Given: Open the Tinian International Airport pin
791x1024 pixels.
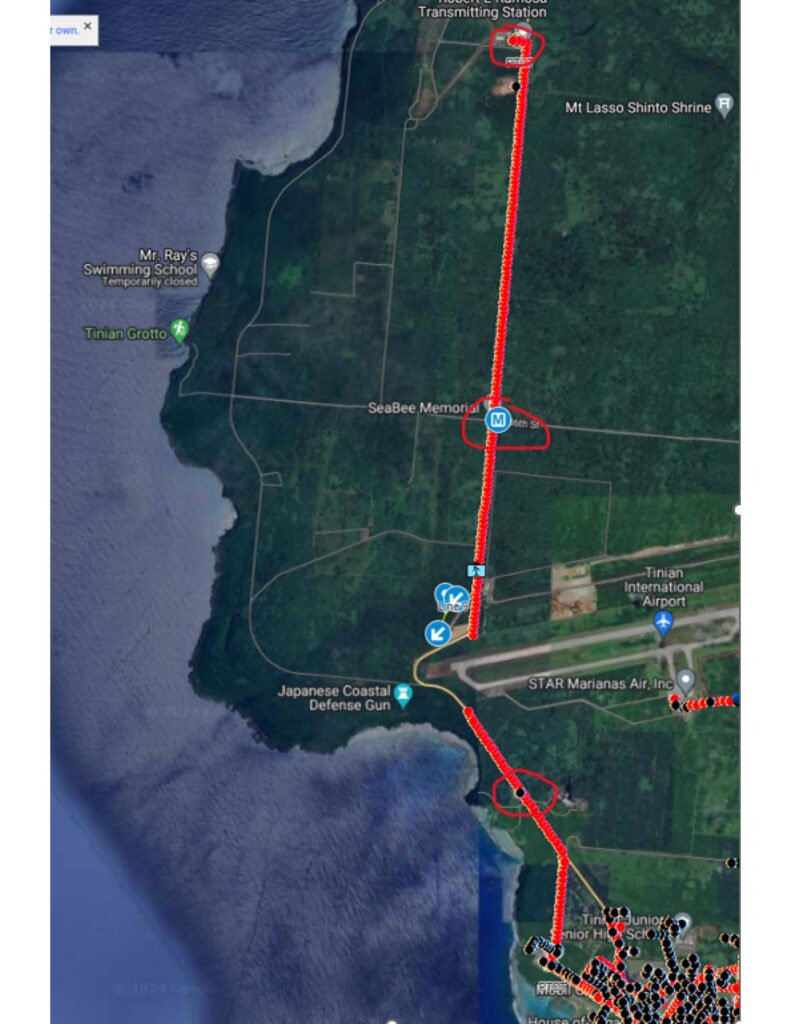Looking at the screenshot, I should (663, 622).
